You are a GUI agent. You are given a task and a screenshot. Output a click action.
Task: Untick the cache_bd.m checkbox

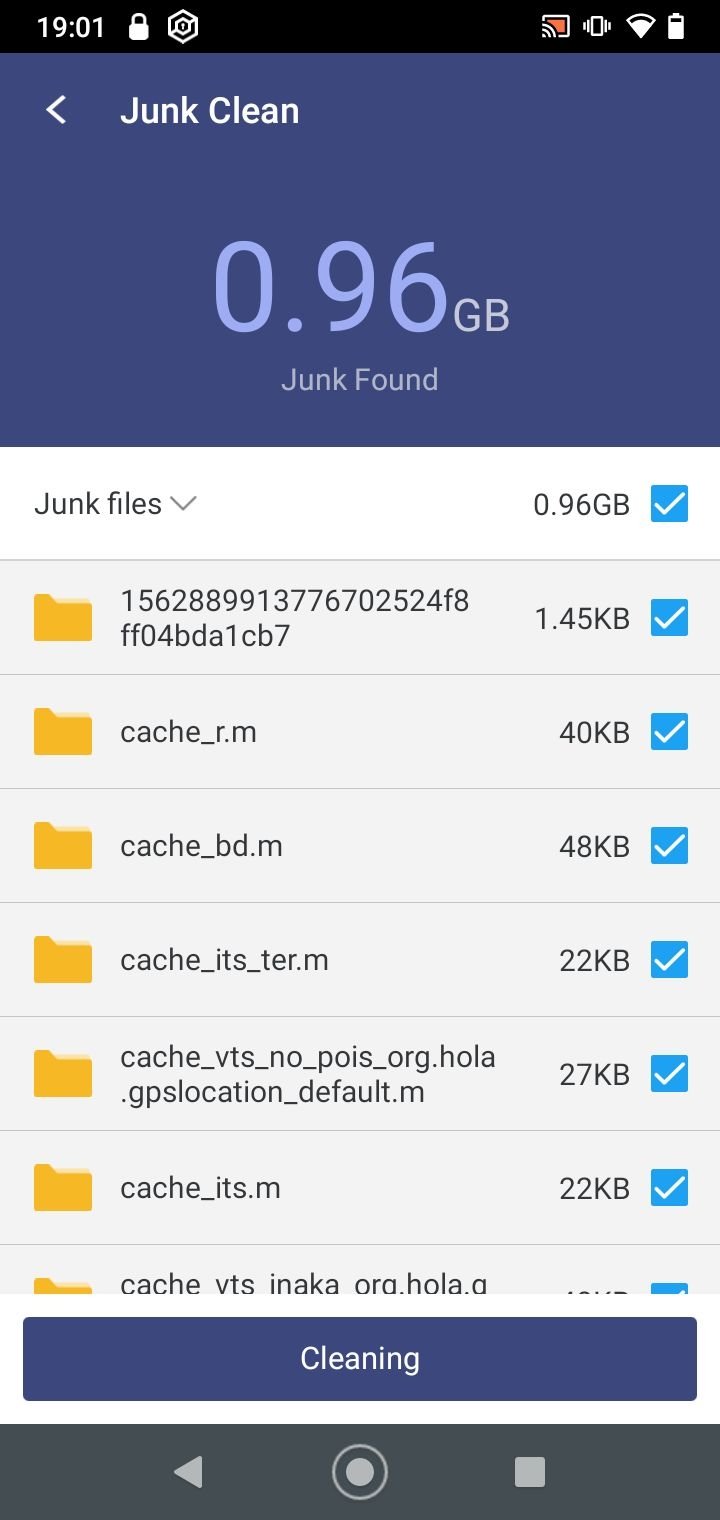click(x=669, y=846)
